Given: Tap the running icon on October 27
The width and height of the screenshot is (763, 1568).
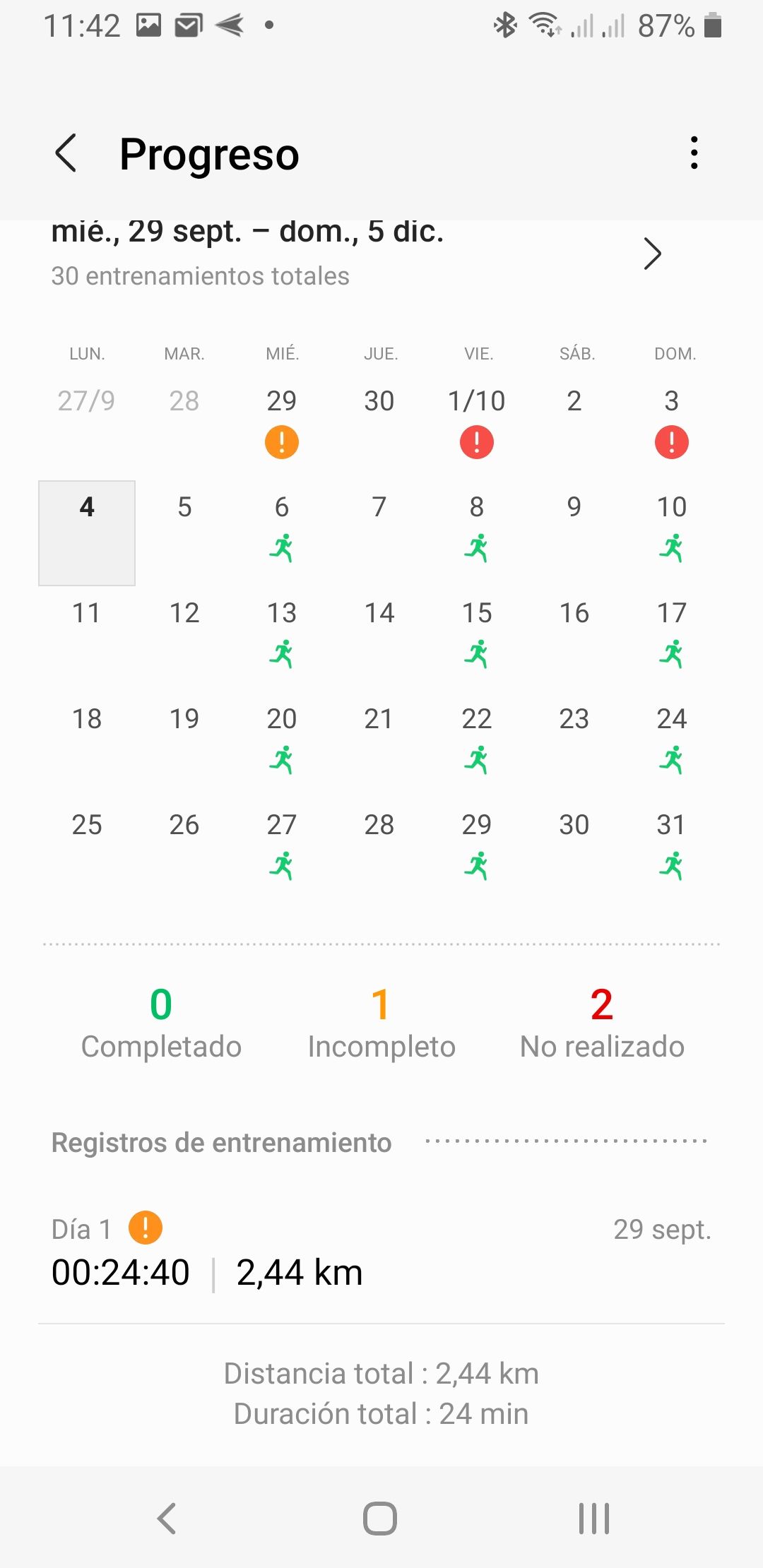Looking at the screenshot, I should tap(281, 866).
